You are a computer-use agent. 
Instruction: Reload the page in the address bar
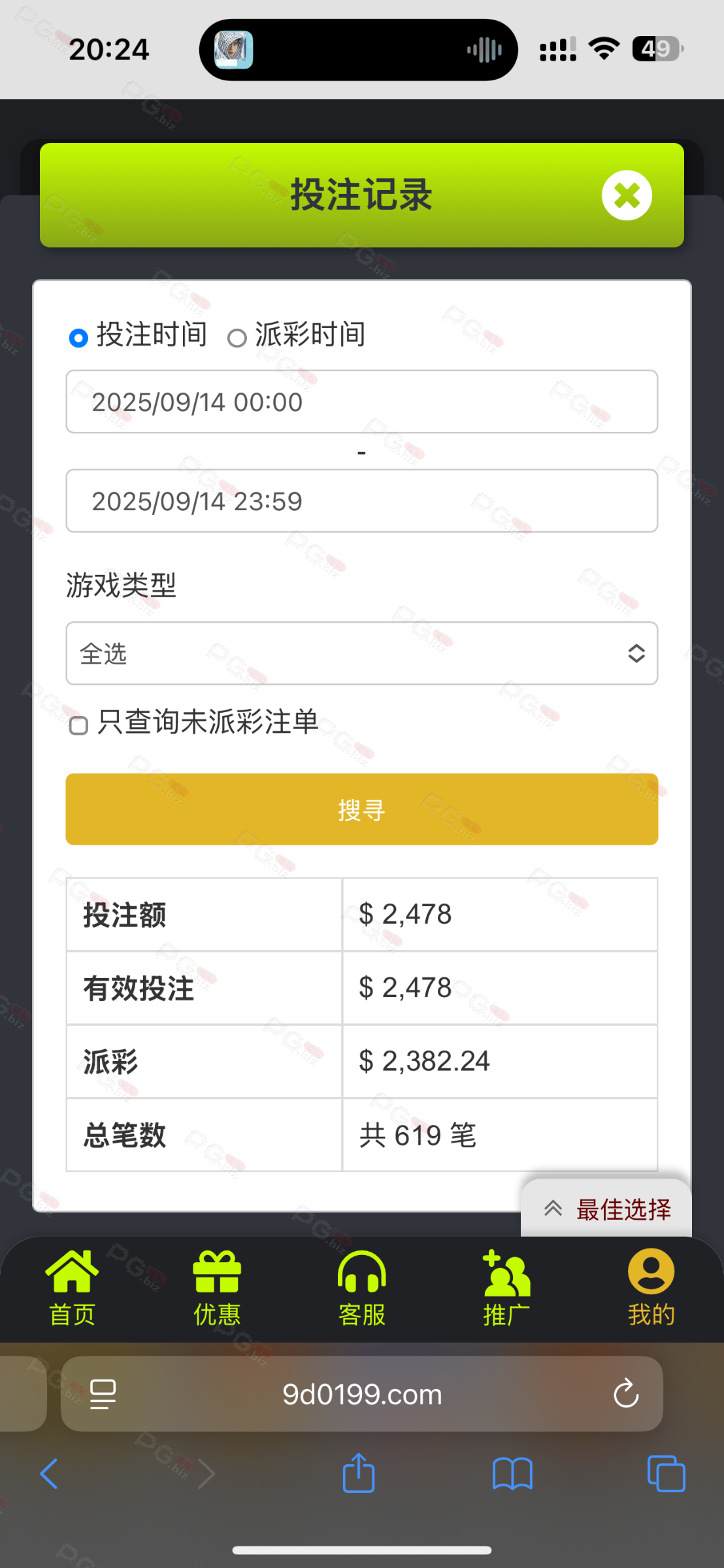coord(626,1394)
